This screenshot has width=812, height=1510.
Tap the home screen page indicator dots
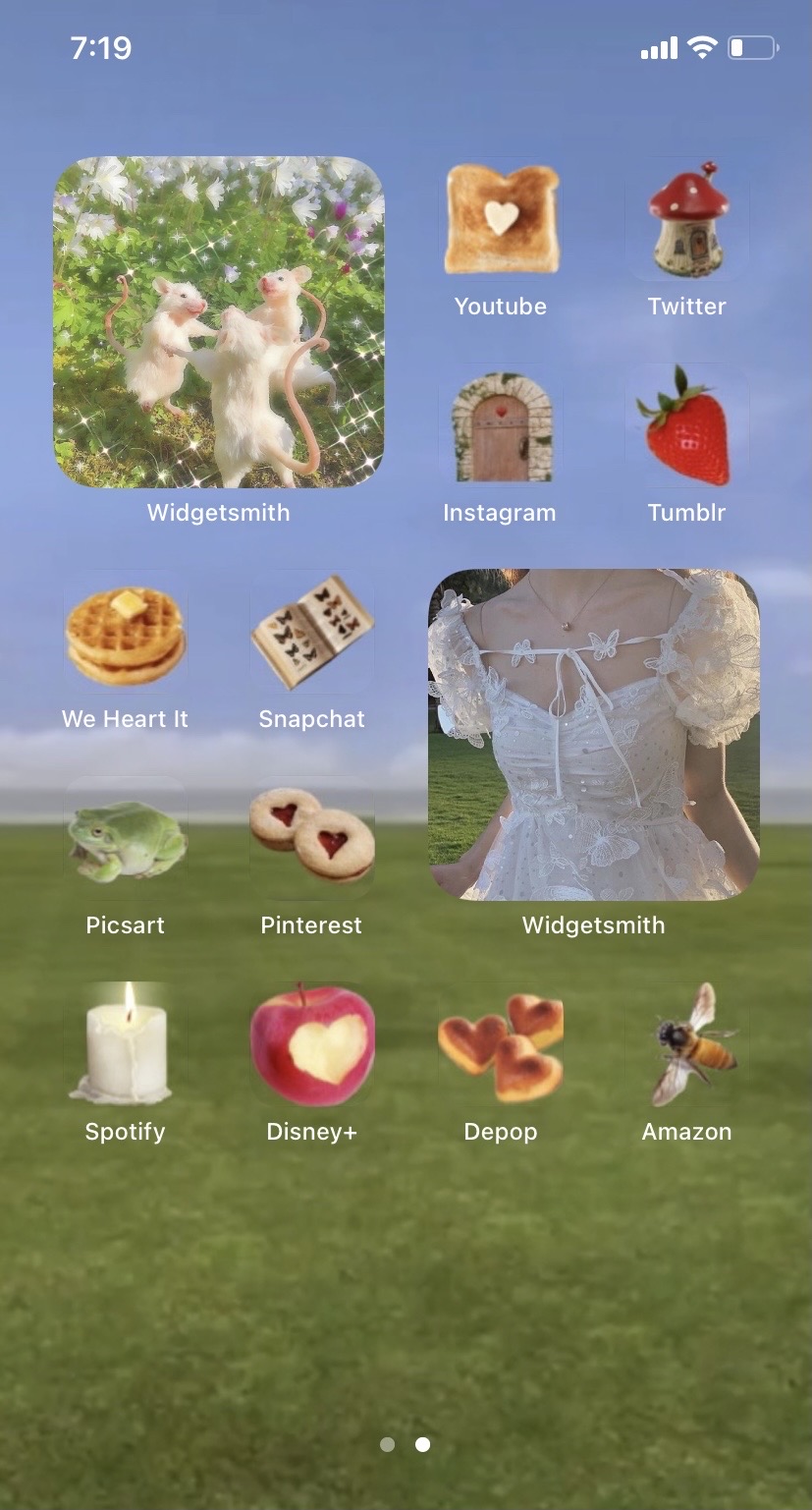[406, 1444]
